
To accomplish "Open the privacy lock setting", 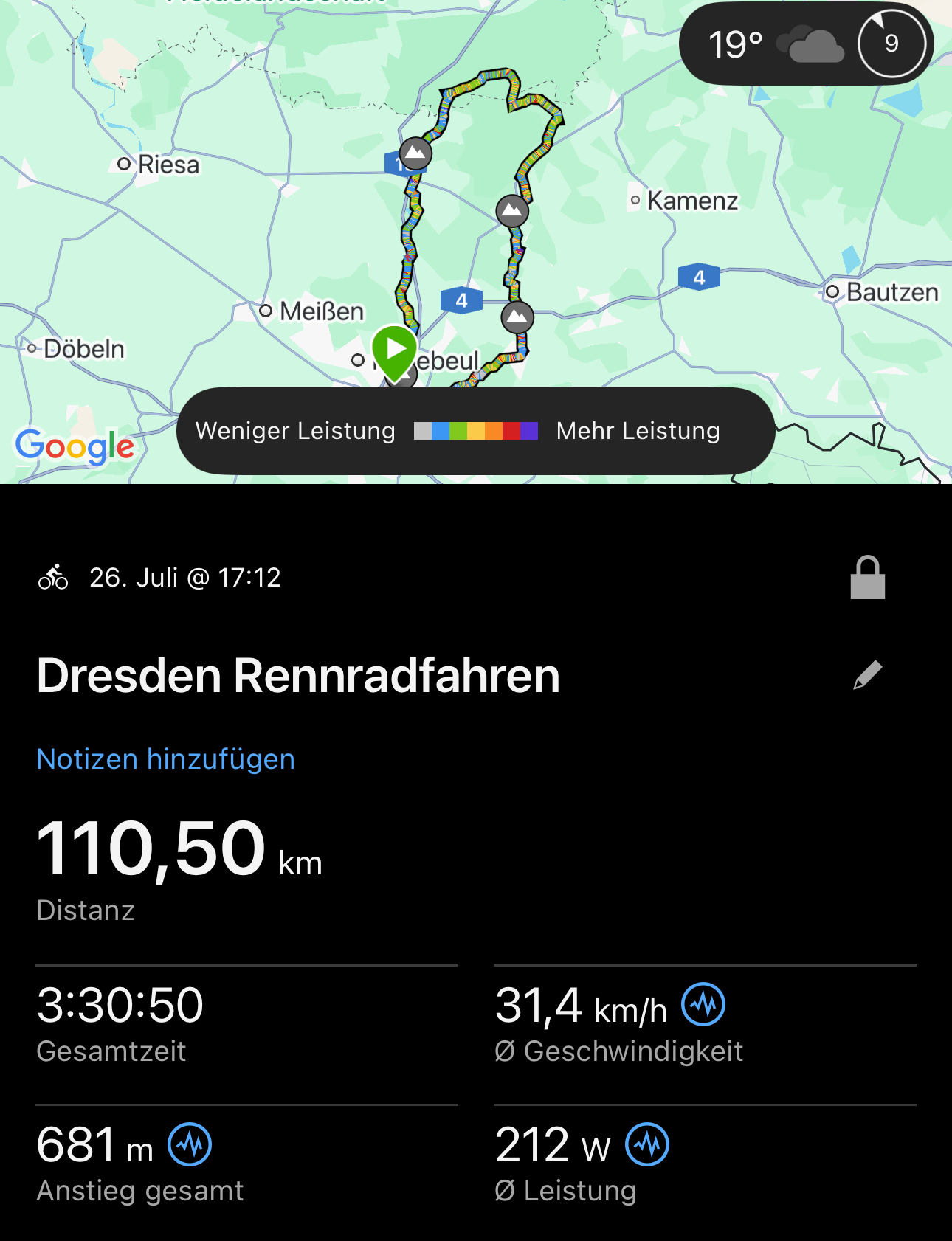I will (867, 578).
